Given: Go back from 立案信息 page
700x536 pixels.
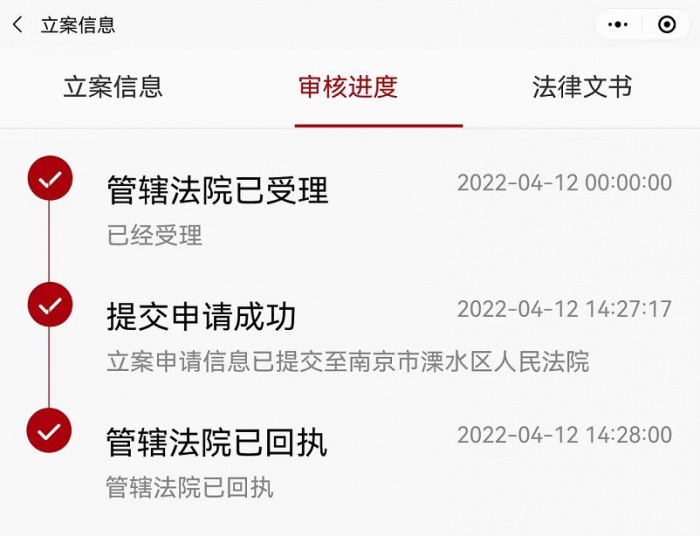Looking at the screenshot, I should point(18,25).
